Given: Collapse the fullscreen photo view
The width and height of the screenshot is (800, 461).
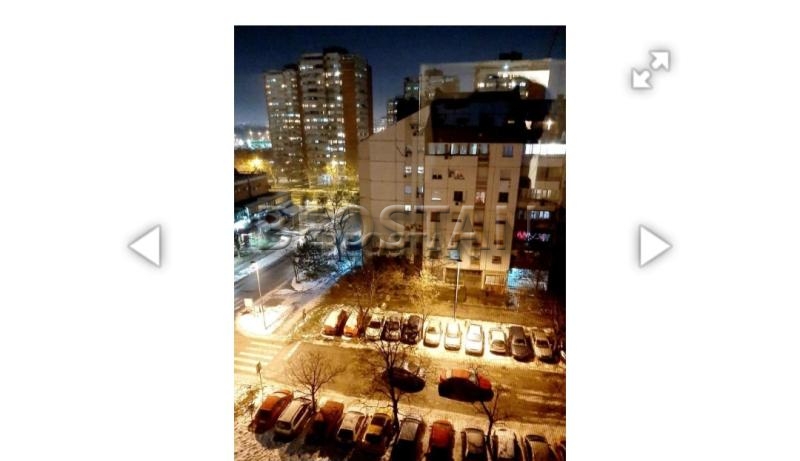Looking at the screenshot, I should [650, 69].
